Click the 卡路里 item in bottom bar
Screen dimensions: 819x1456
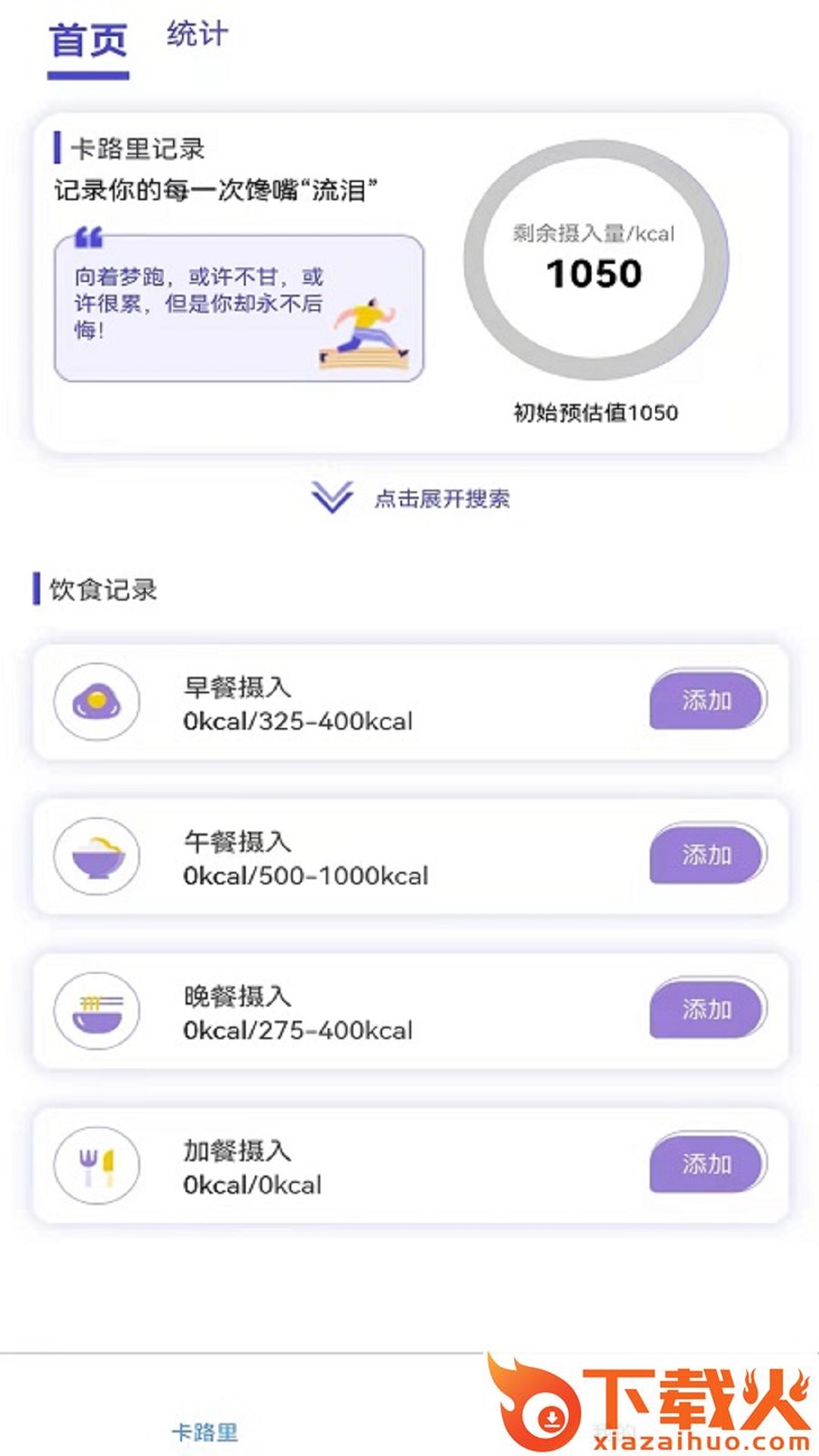click(205, 1428)
